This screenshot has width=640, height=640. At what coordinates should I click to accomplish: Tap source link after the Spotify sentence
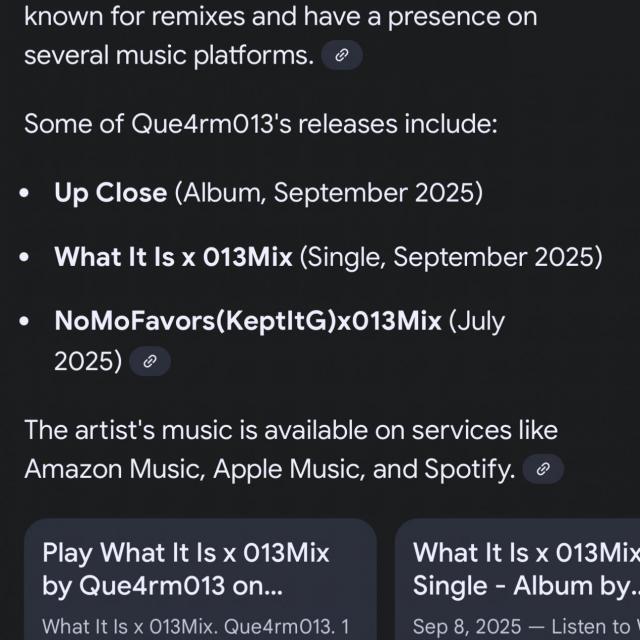point(543,469)
